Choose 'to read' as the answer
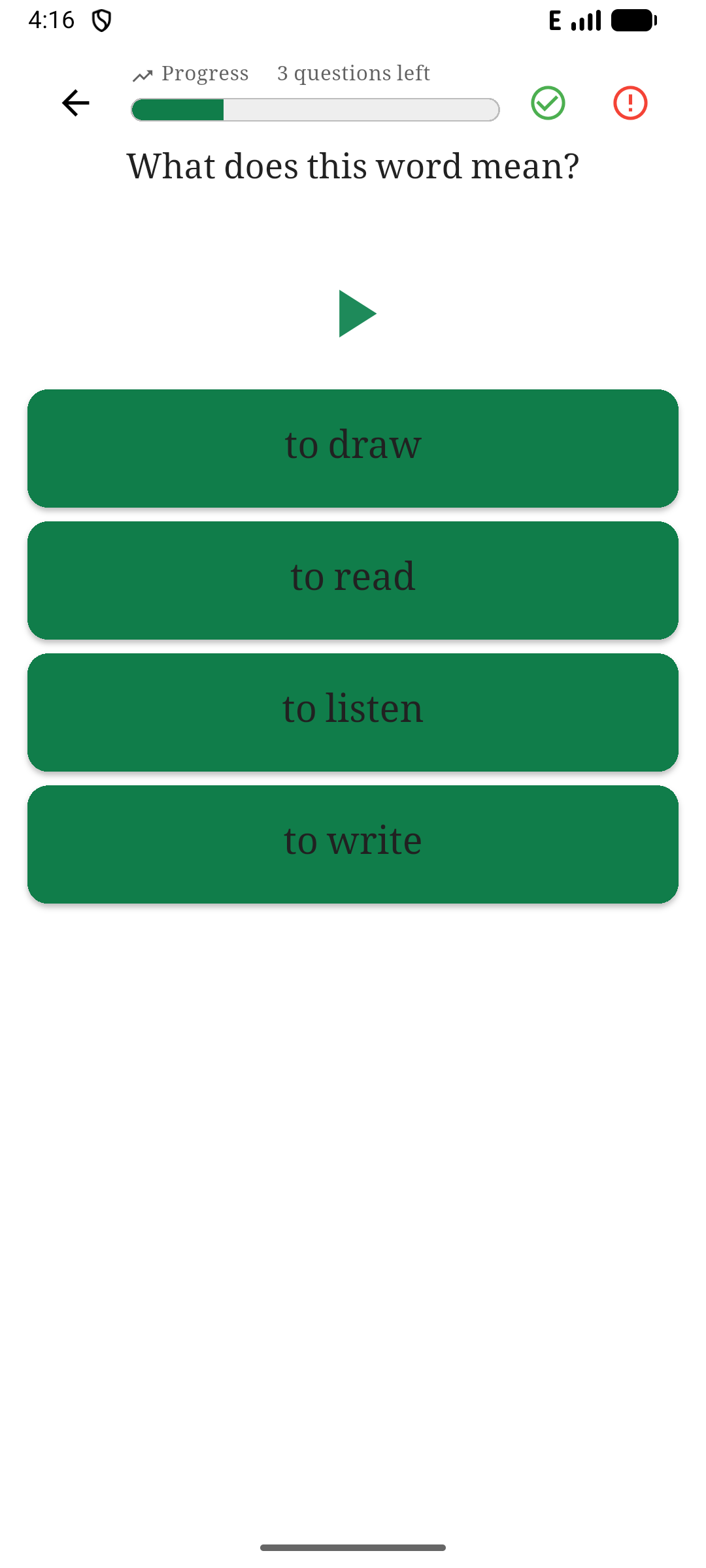706x1568 pixels. pos(353,580)
